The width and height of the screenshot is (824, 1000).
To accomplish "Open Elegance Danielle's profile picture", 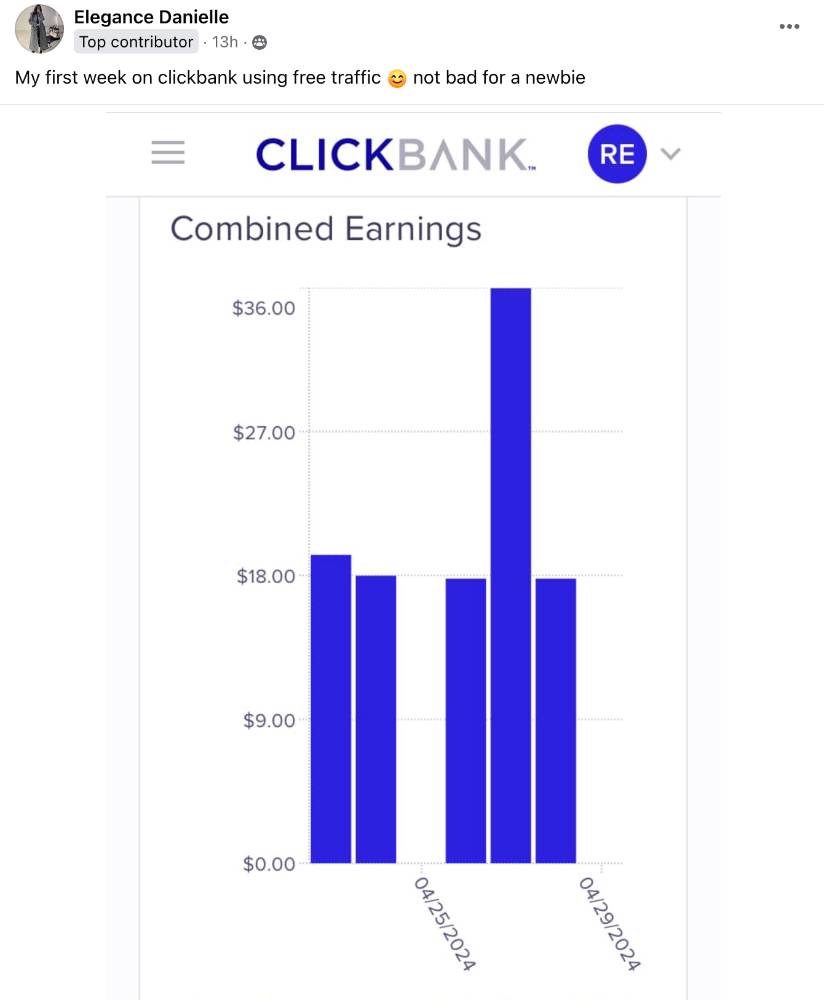I will [x=39, y=29].
